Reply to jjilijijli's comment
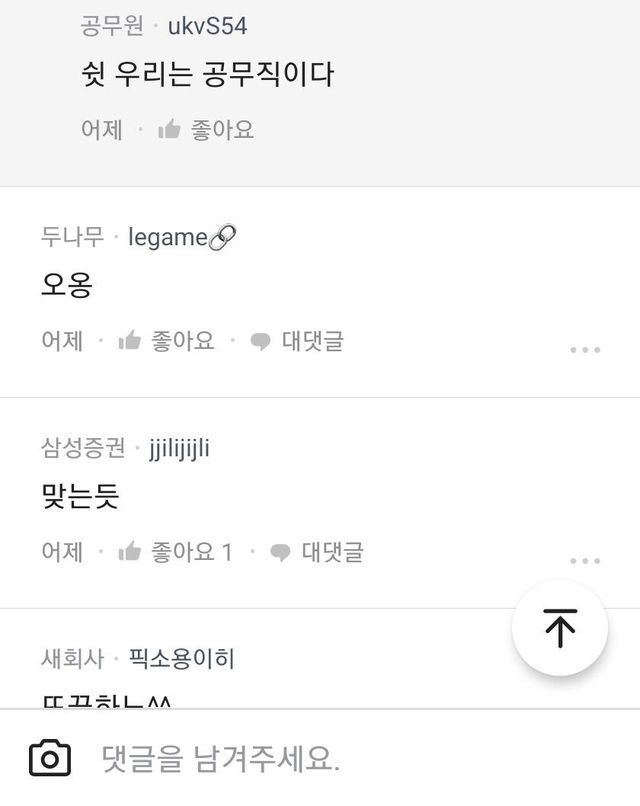The height and width of the screenshot is (806, 640). (317, 552)
